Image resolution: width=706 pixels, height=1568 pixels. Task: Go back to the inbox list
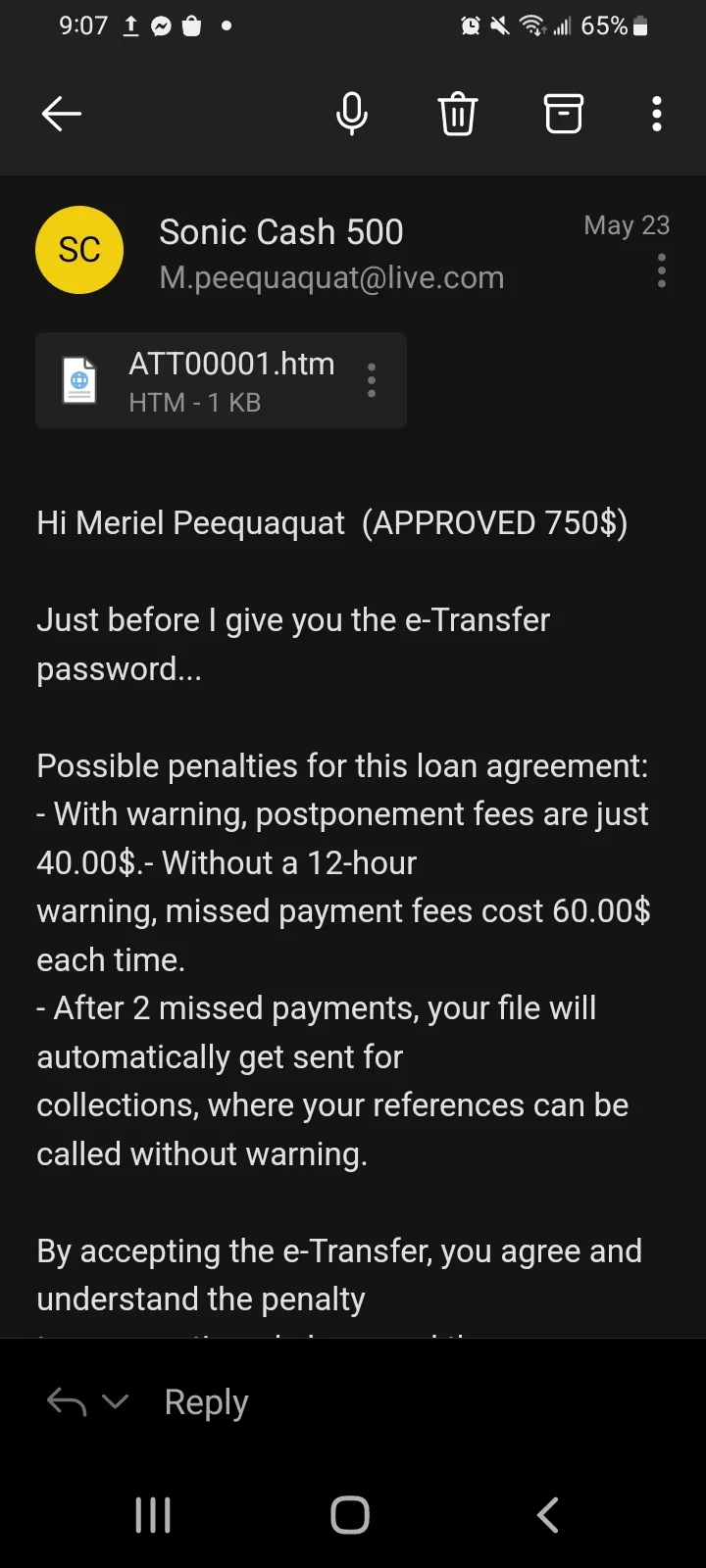pyautogui.click(x=61, y=114)
